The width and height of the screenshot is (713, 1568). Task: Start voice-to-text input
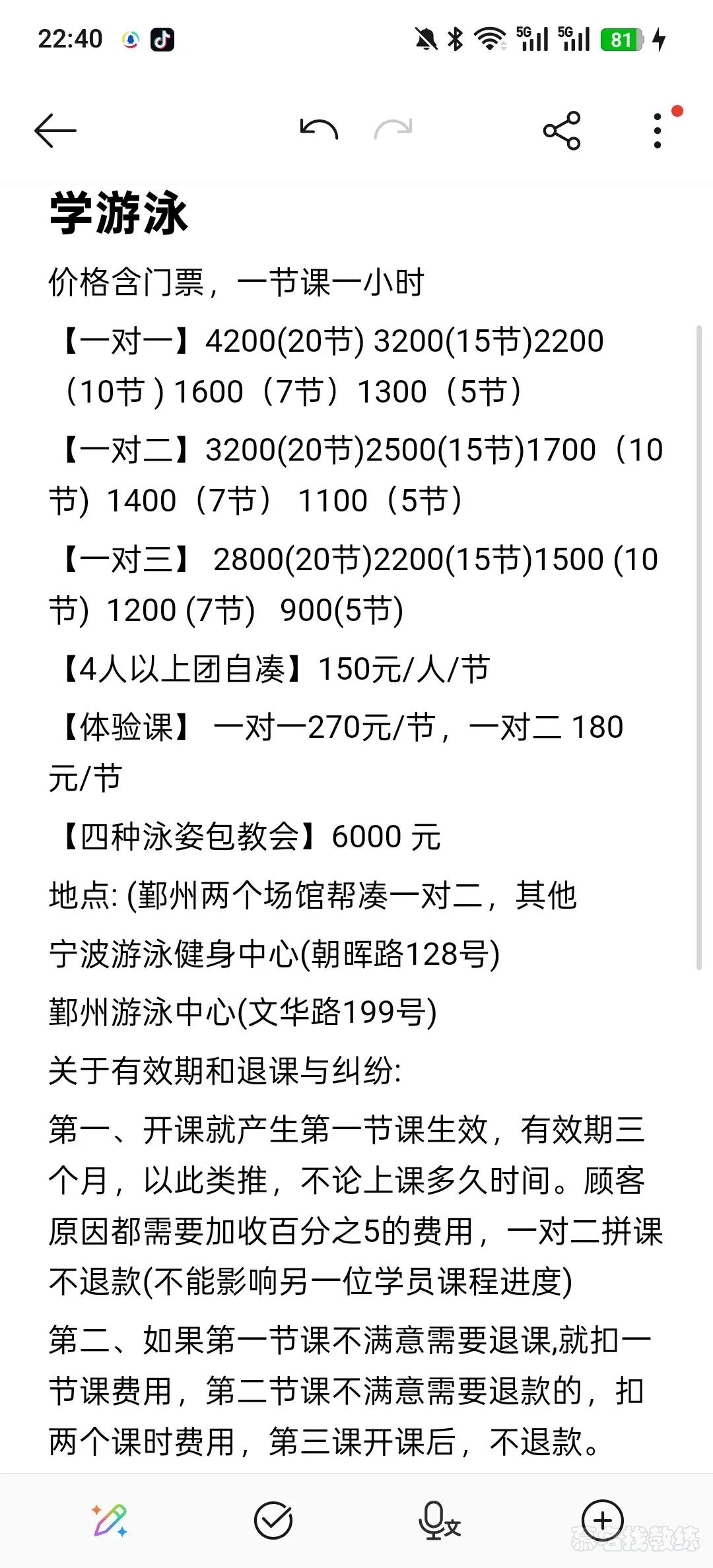coord(439,1520)
